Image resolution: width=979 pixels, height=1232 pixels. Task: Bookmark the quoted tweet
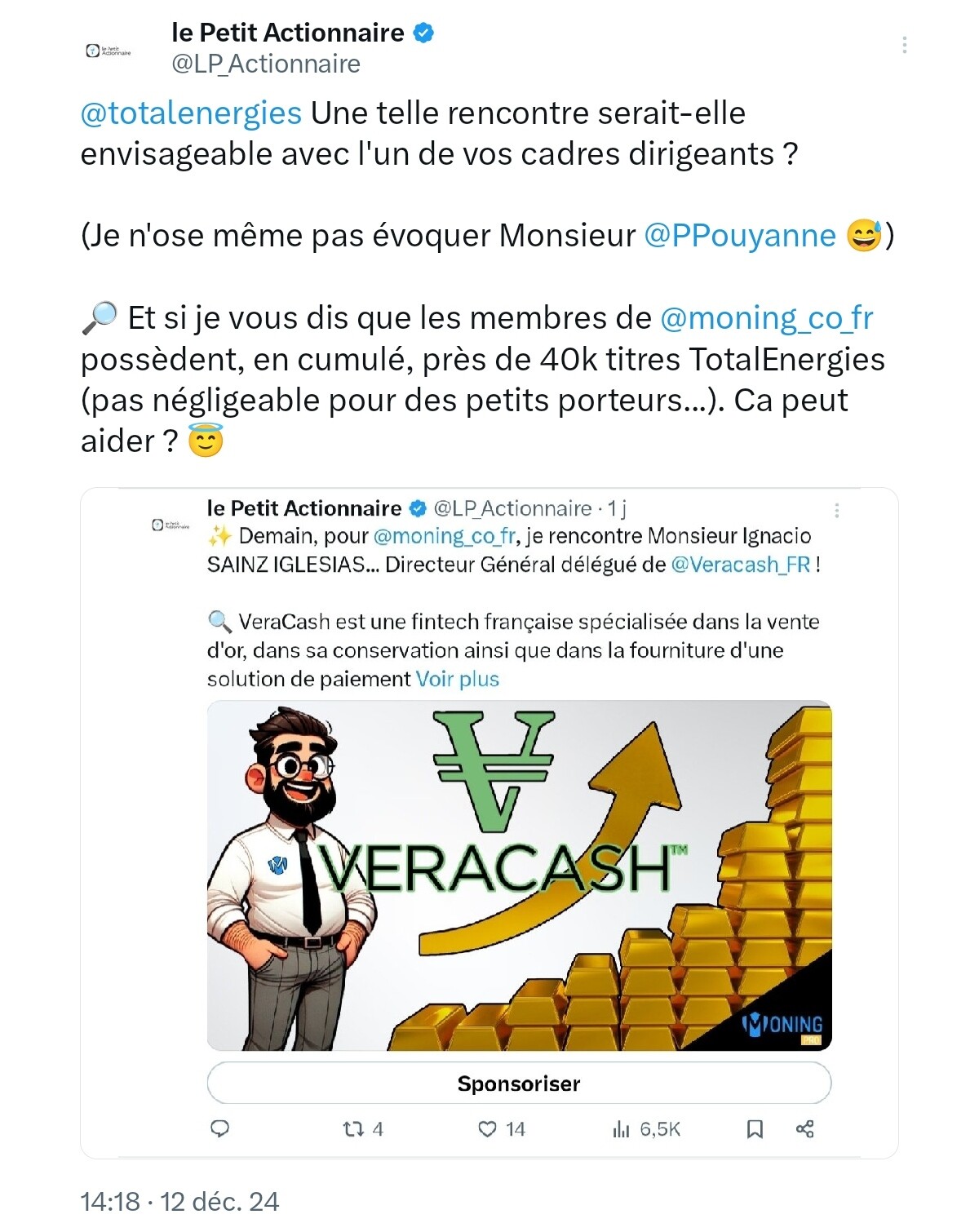(x=755, y=1129)
